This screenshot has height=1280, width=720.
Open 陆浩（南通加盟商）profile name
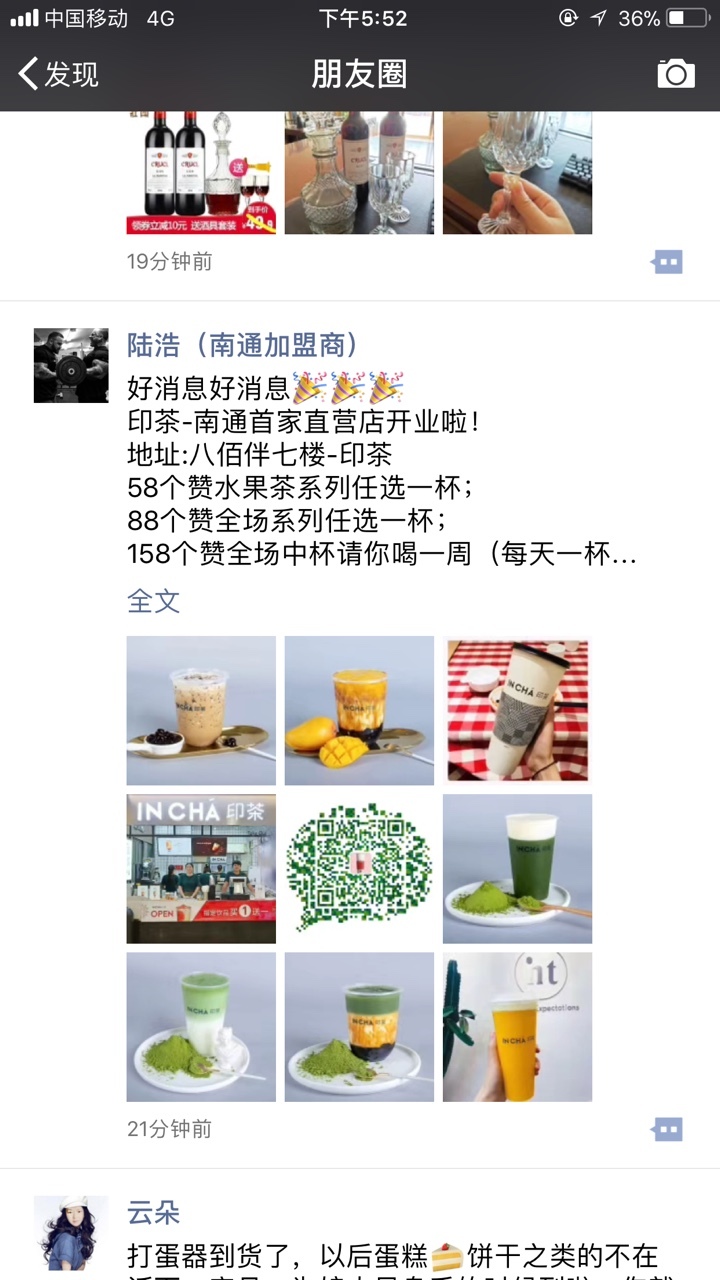(243, 345)
